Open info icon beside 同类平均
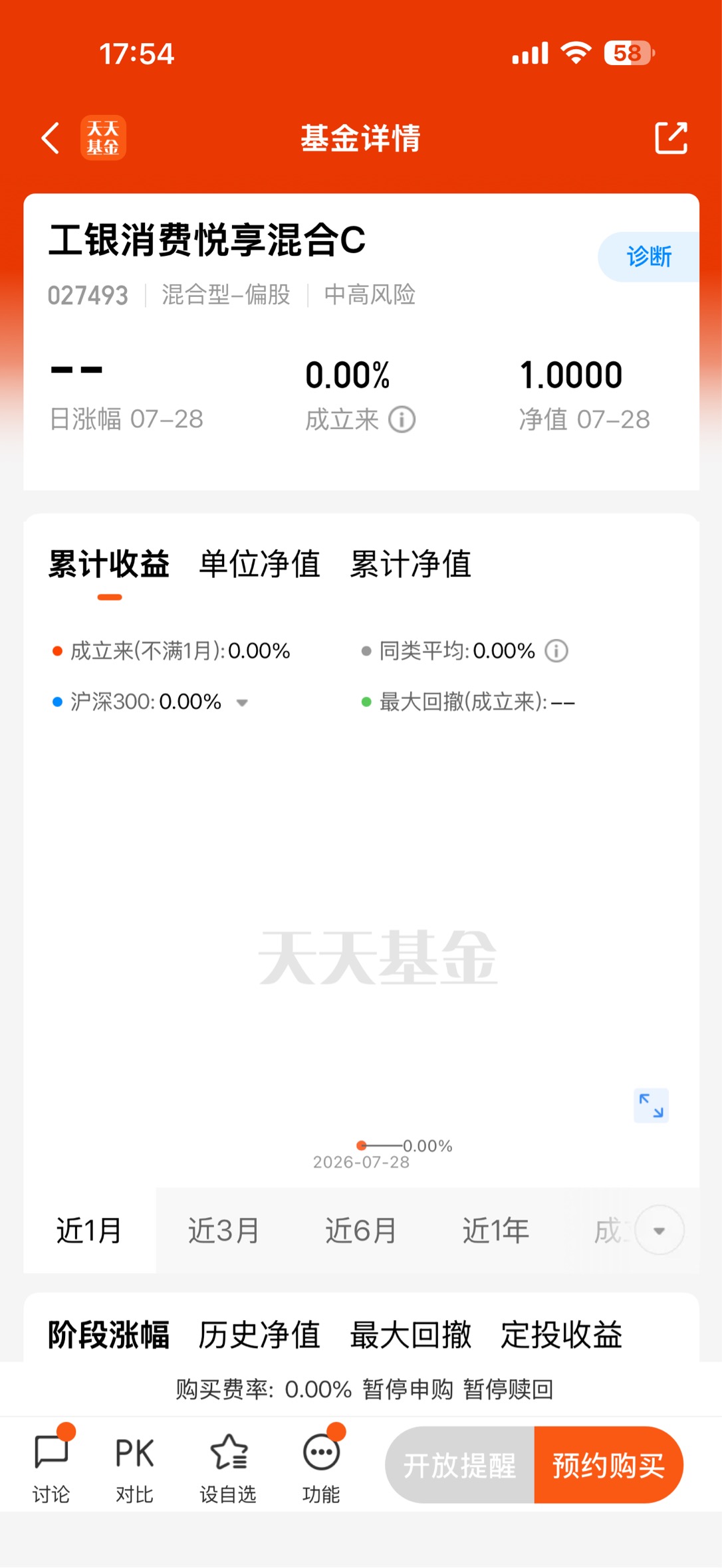 pos(556,650)
